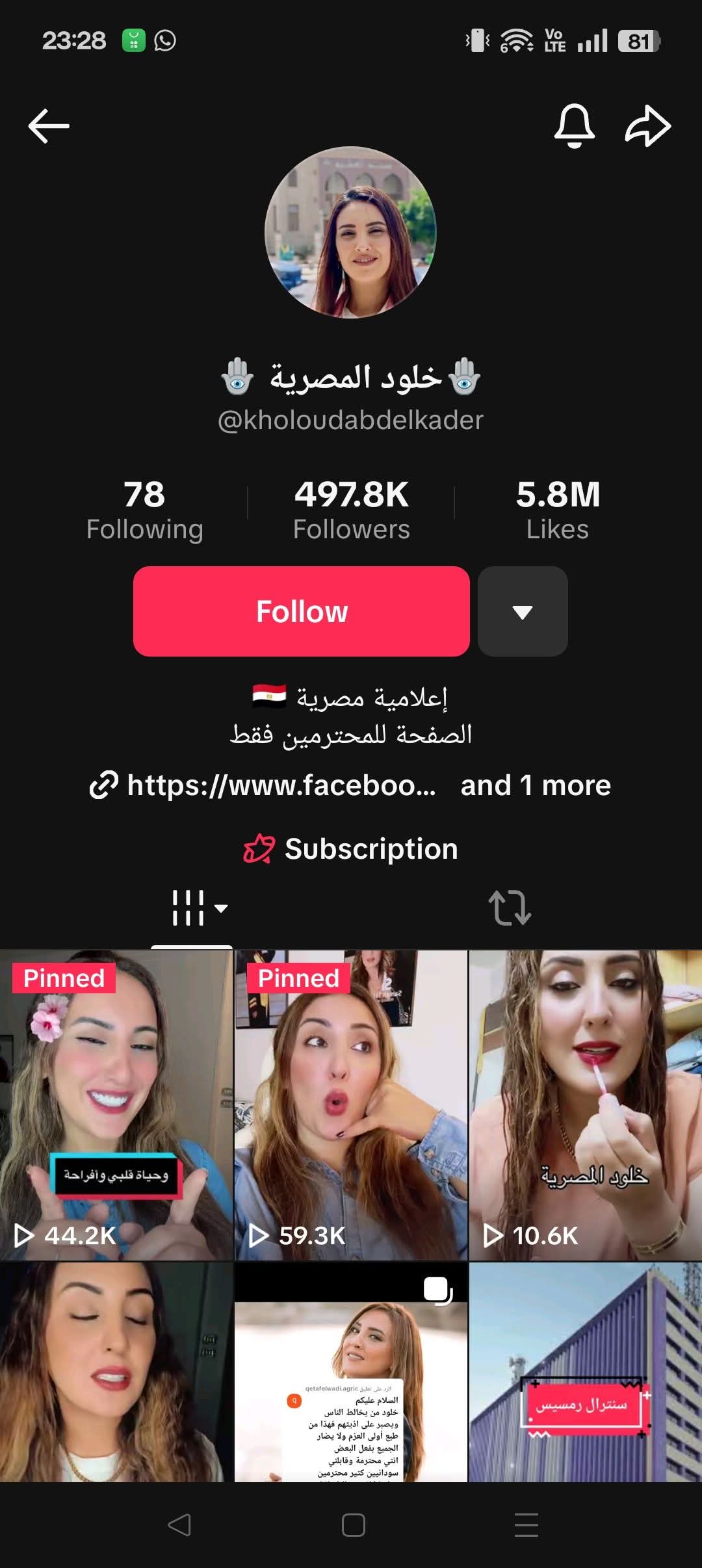Tap the system home button

point(353,1525)
